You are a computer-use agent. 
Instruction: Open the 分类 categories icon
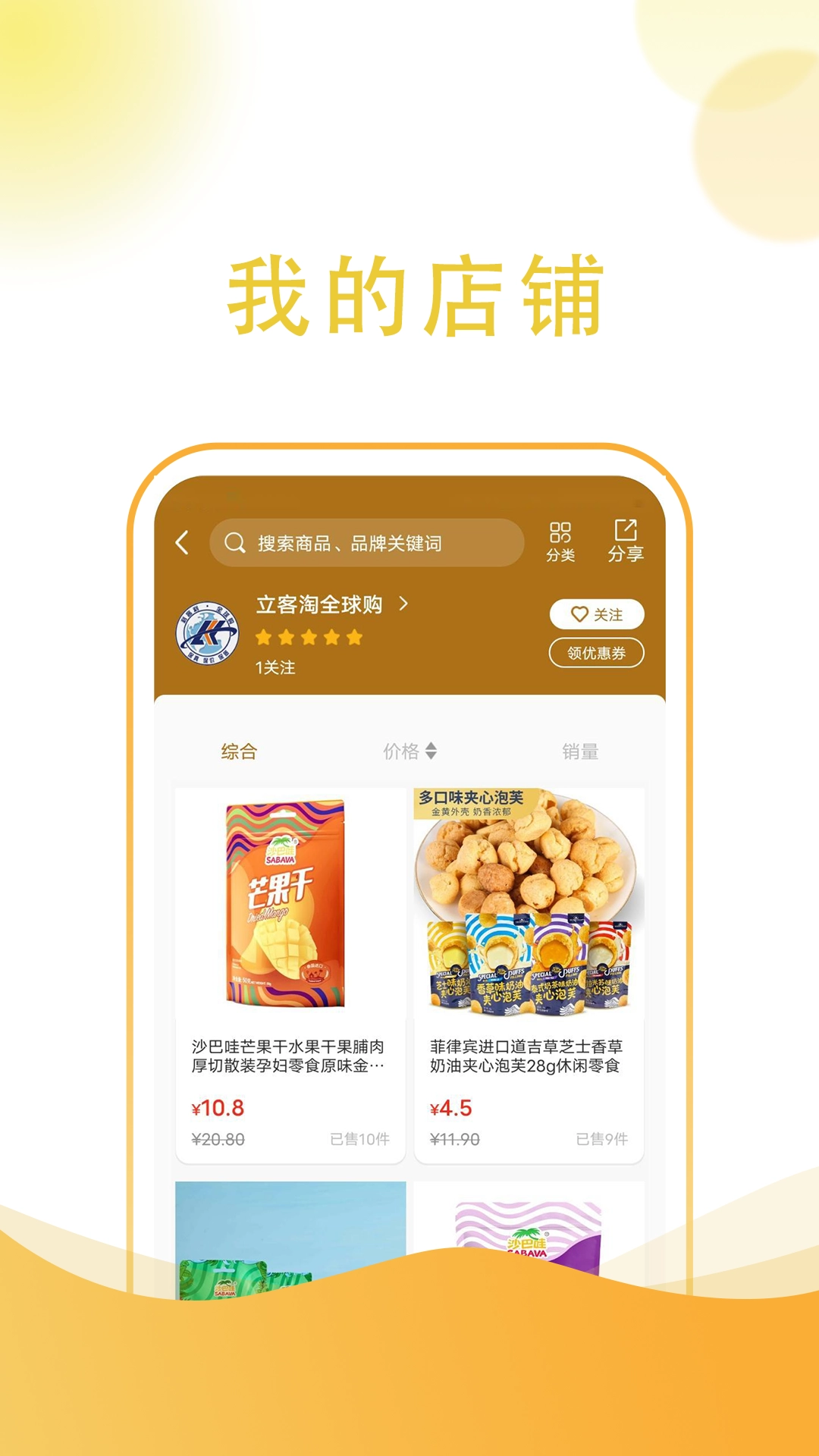pos(559,540)
